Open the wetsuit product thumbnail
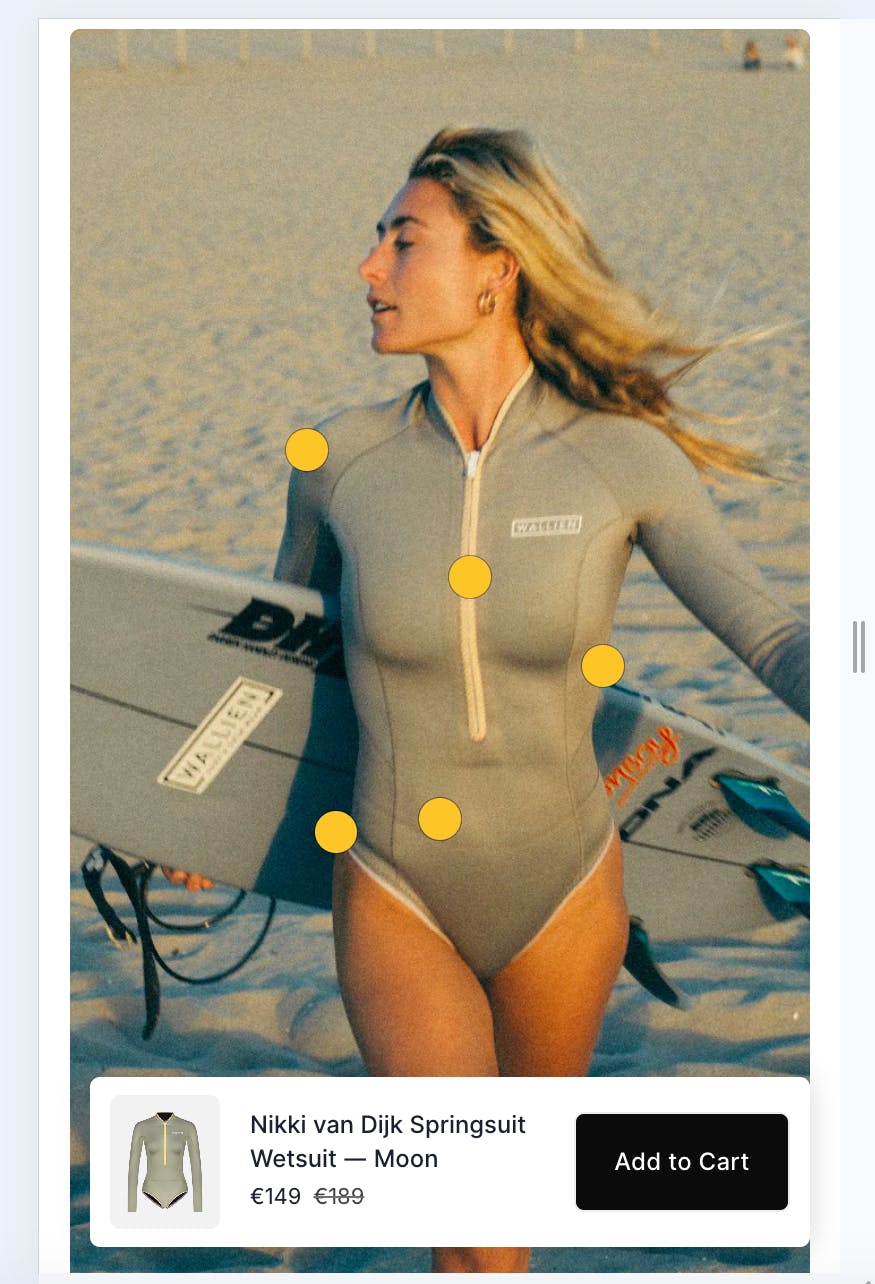This screenshot has width=875, height=1284. [165, 1161]
